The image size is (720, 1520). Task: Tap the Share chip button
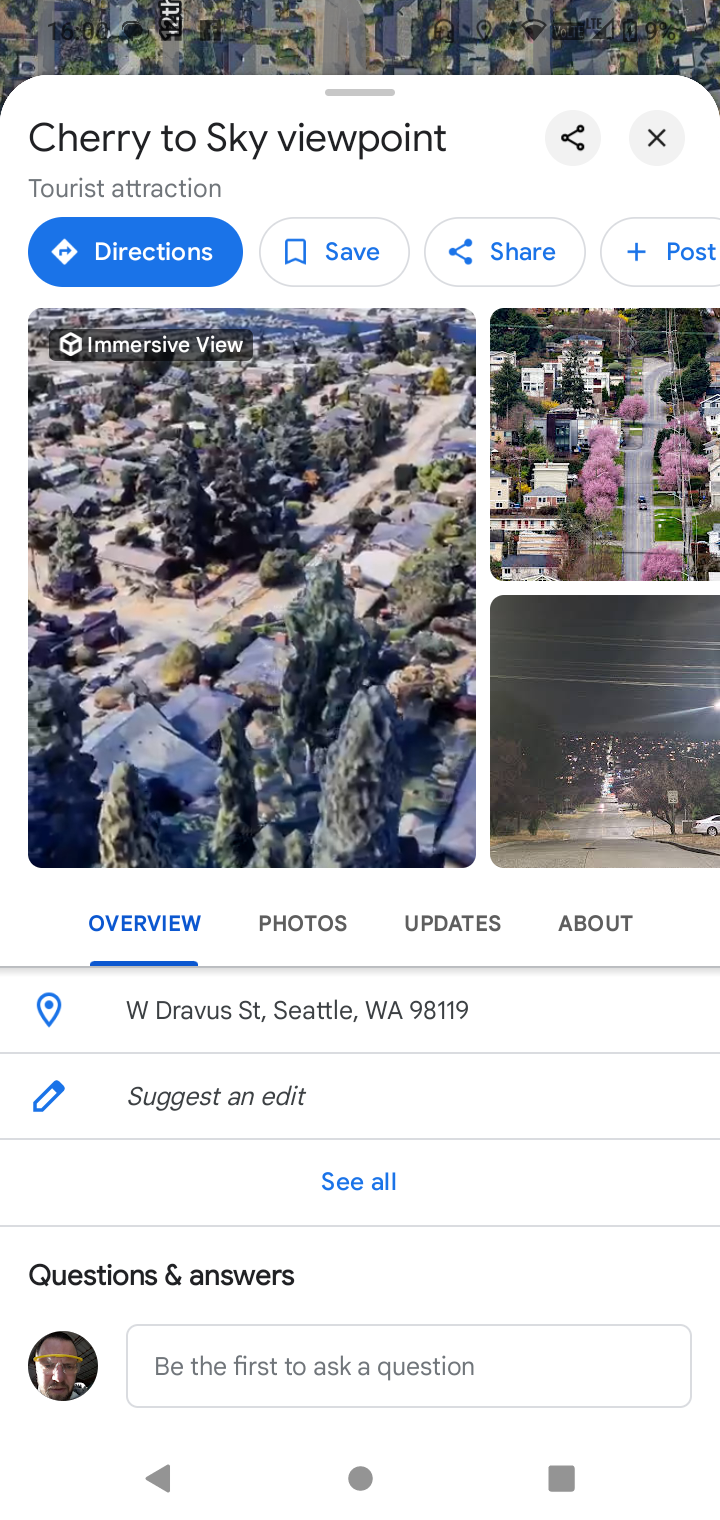(504, 252)
